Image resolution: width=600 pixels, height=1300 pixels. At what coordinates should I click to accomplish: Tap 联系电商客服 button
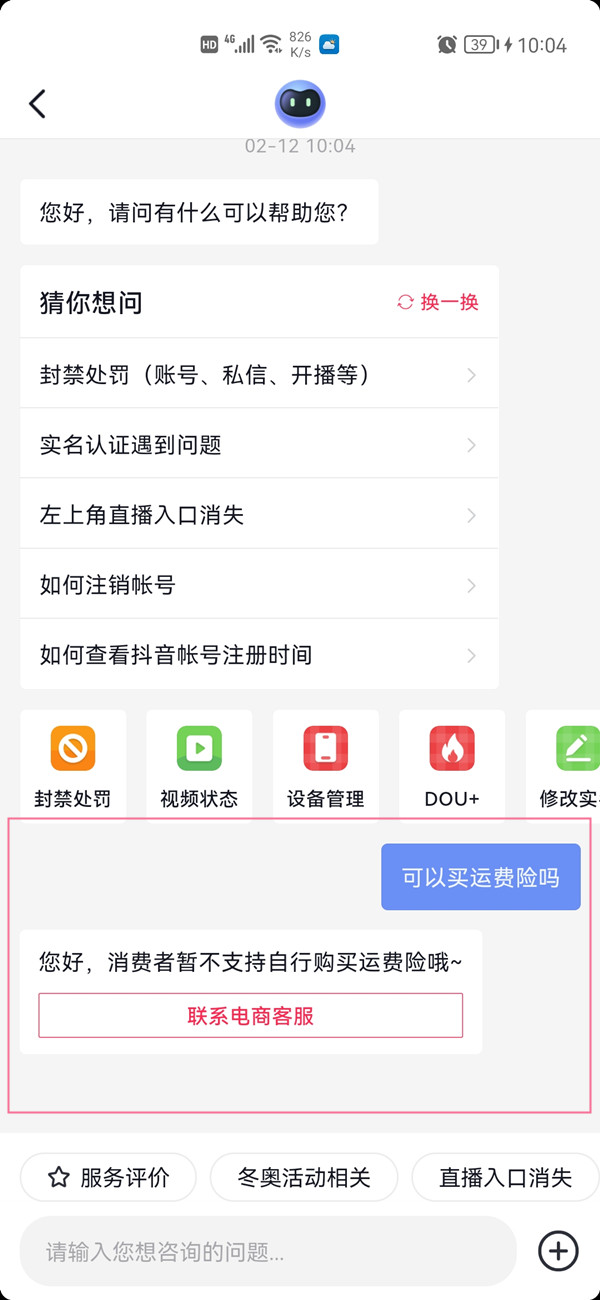pyautogui.click(x=250, y=1016)
